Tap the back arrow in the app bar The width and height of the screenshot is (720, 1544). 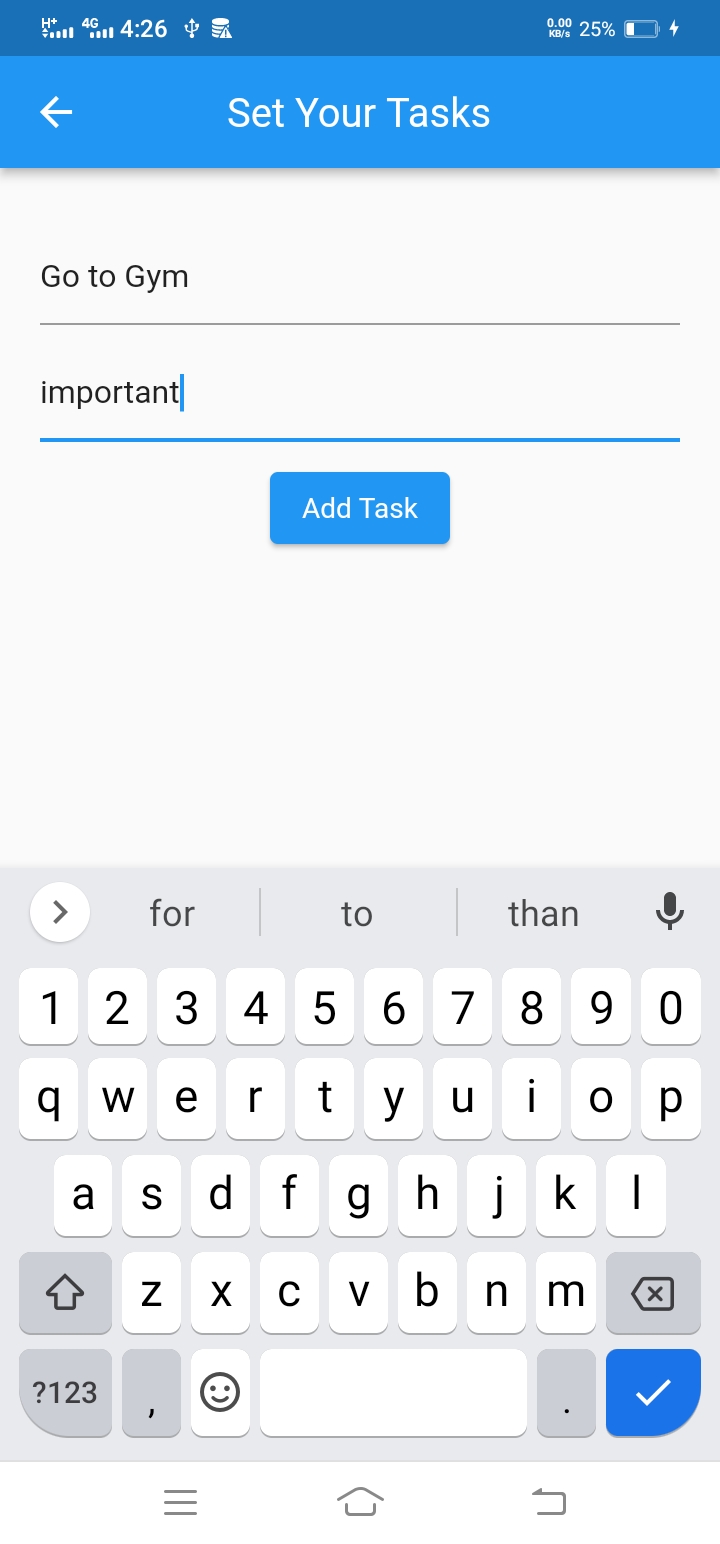55,112
